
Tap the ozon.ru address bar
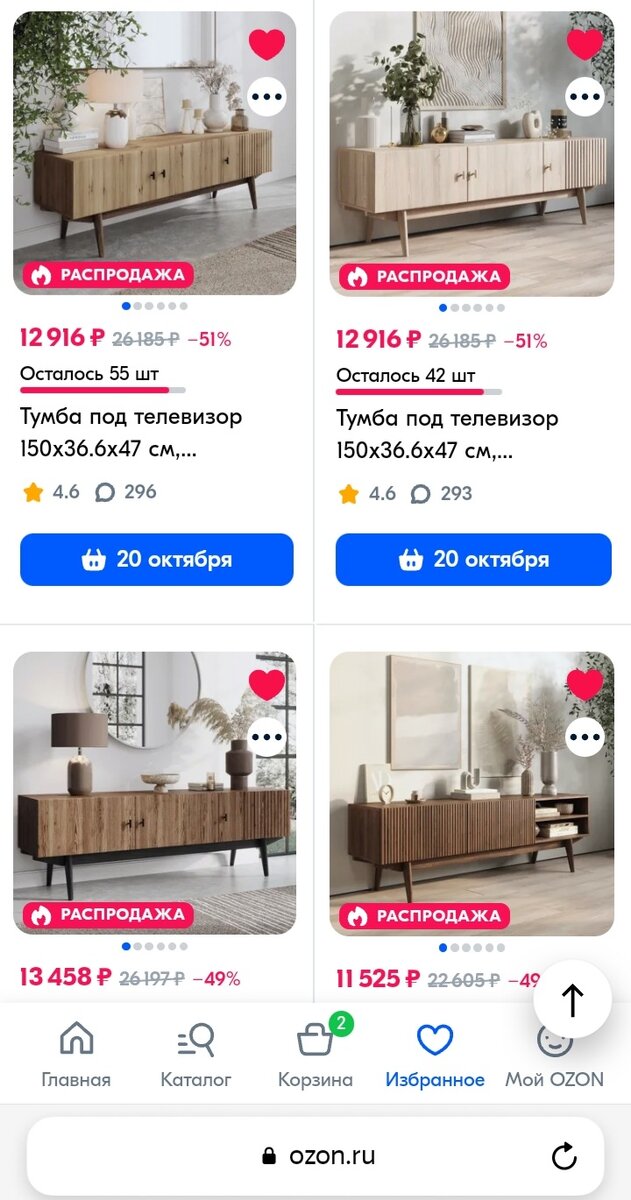pos(320,1157)
